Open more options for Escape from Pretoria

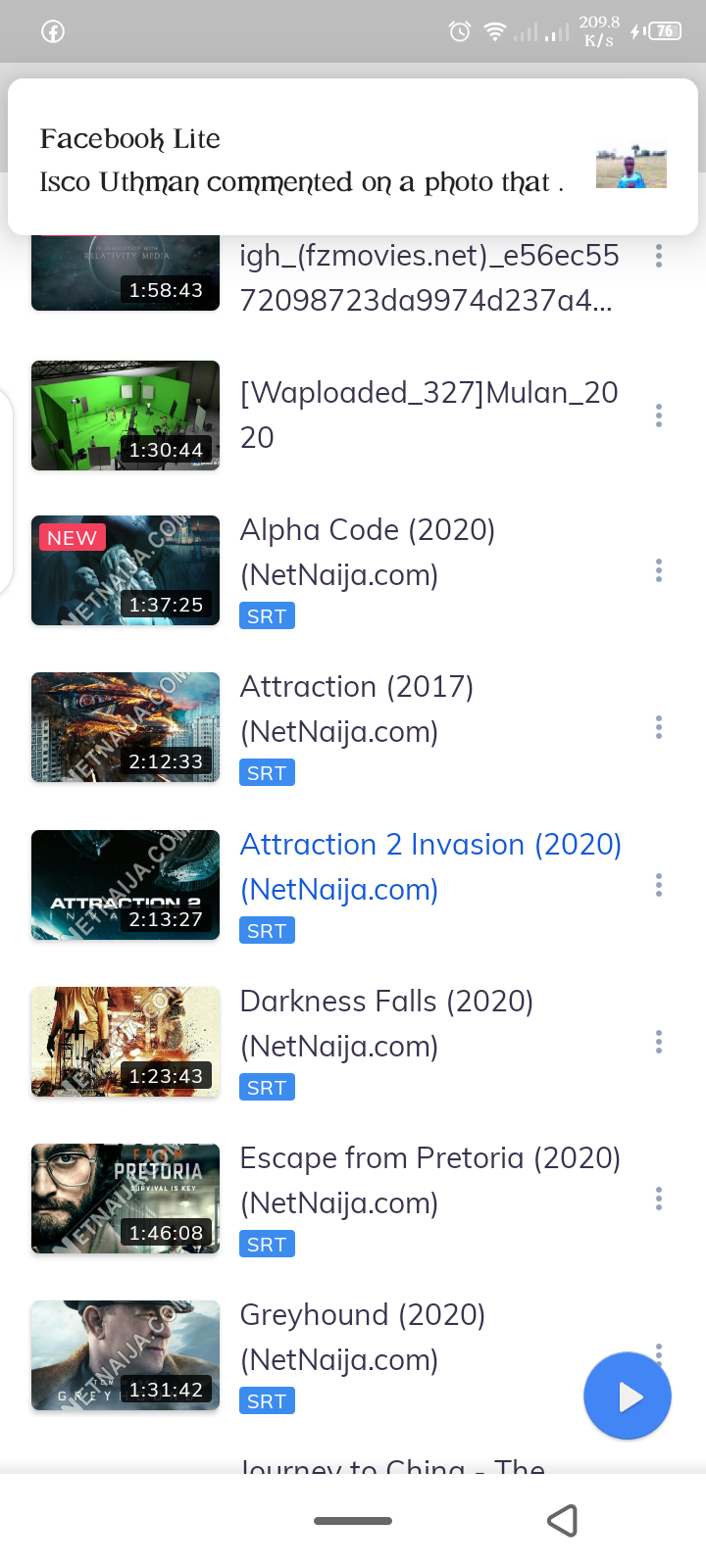pyautogui.click(x=659, y=1199)
